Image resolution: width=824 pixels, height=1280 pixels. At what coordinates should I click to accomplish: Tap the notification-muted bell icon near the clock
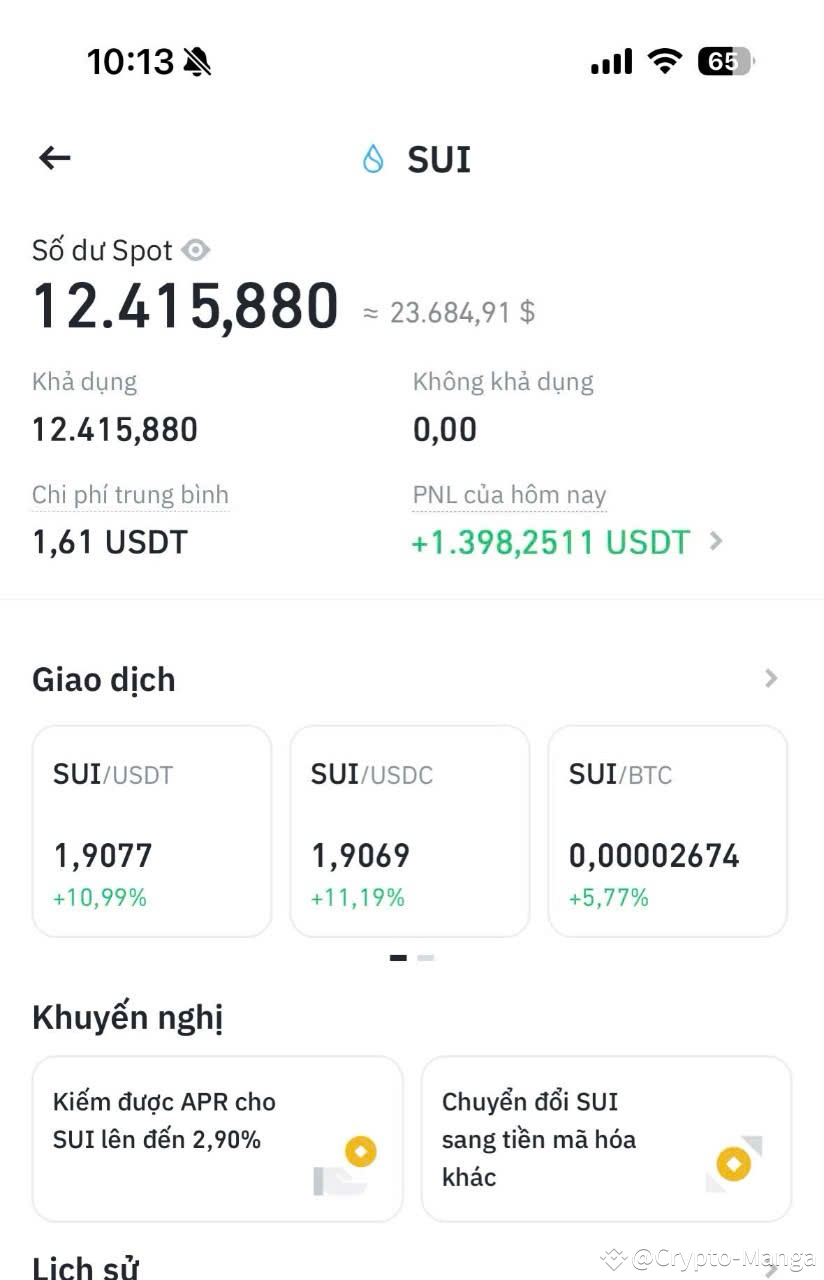[196, 61]
